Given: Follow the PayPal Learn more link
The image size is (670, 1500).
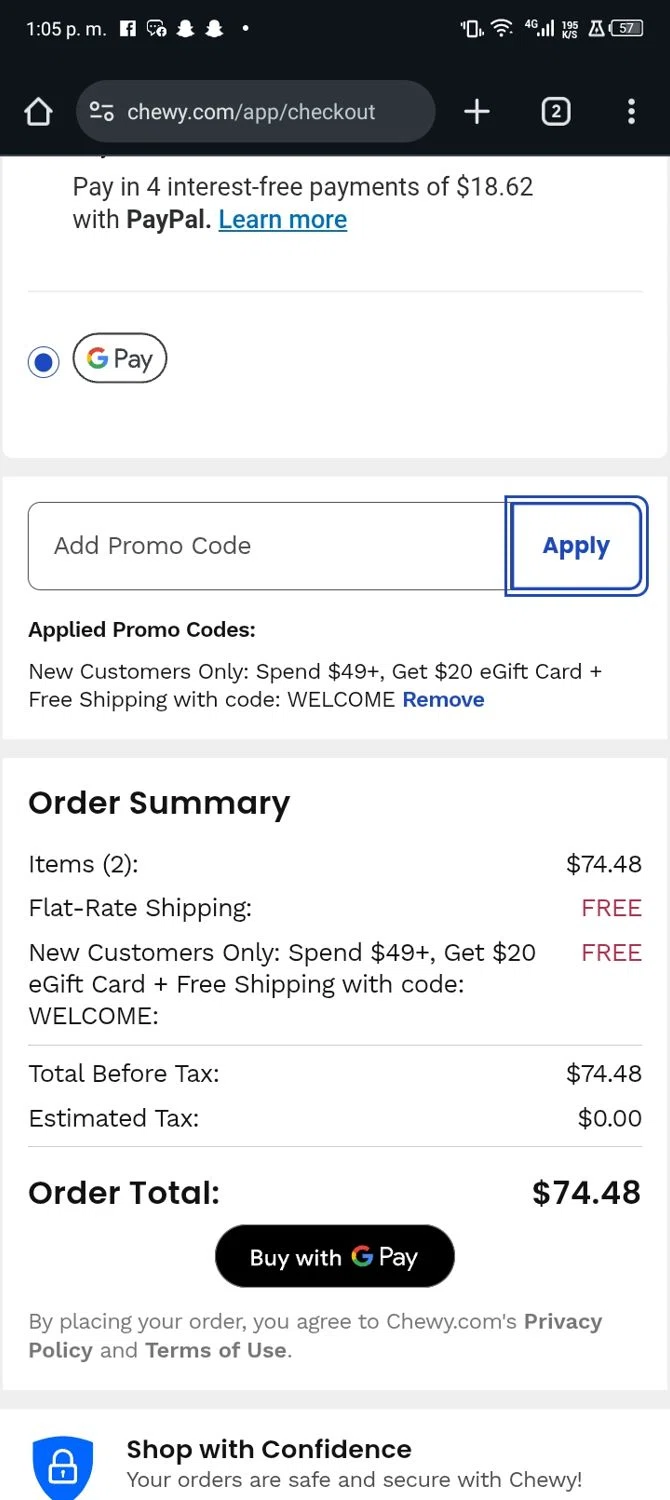Looking at the screenshot, I should coord(283,220).
